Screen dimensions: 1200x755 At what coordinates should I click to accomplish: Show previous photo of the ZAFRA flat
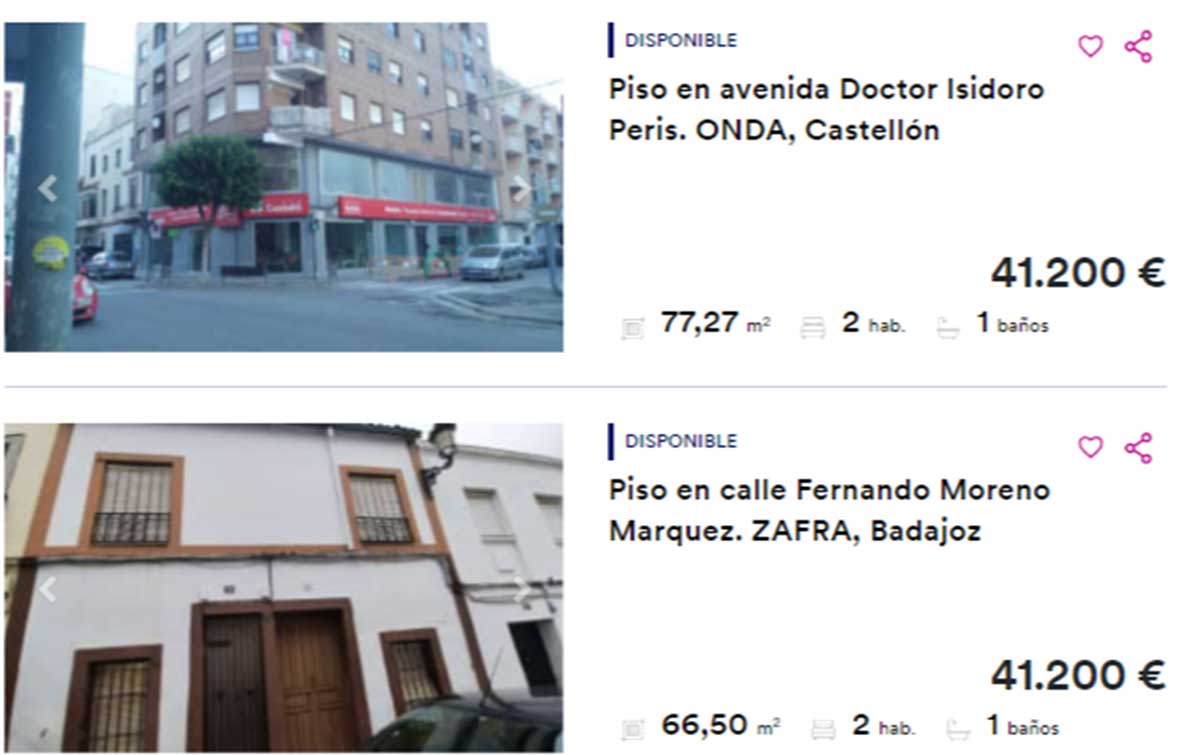(x=47, y=590)
